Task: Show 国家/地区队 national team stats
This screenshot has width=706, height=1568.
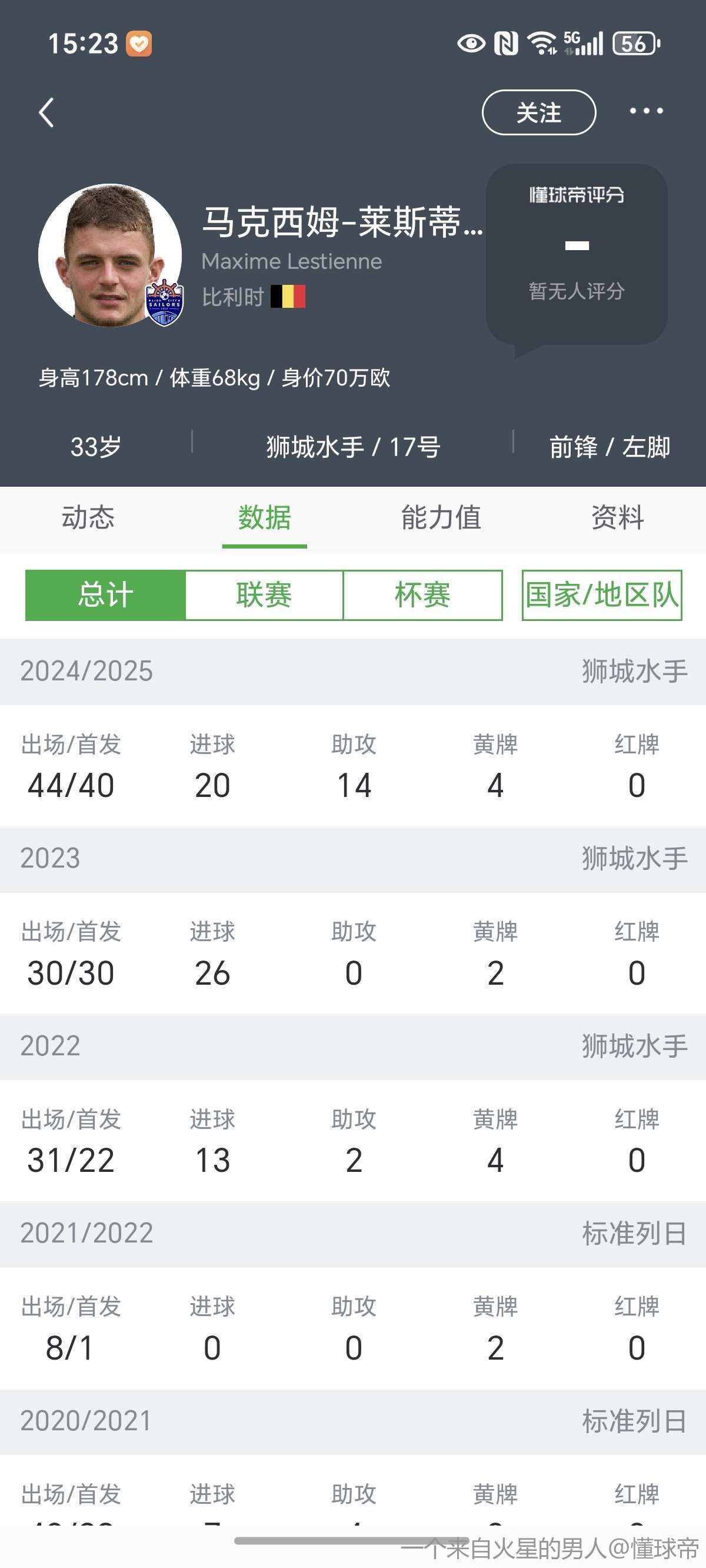Action: [602, 595]
